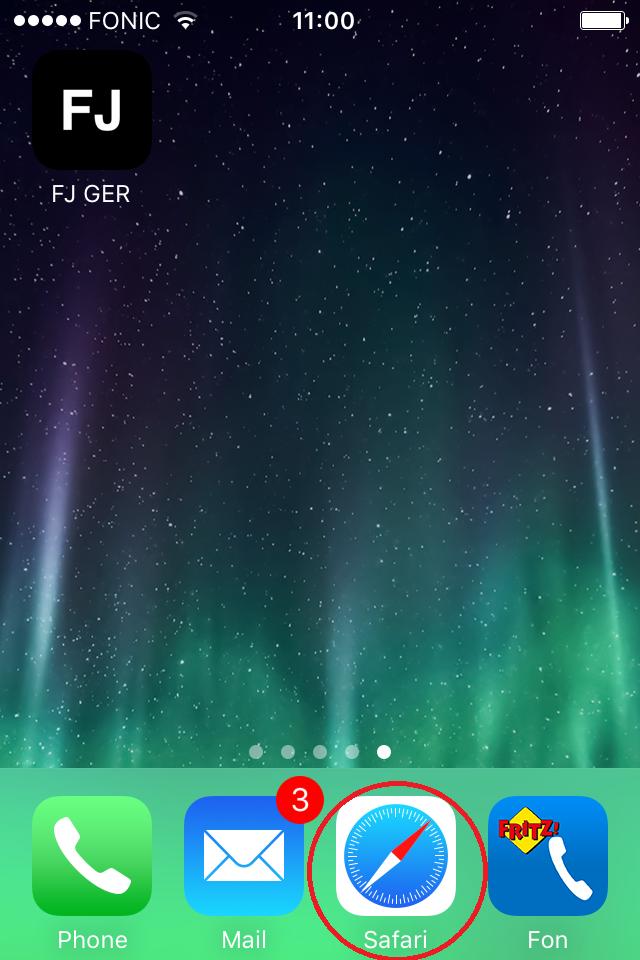Tap the home screen page indicator dots
Viewport: 640px width, 960px height.
click(x=320, y=751)
